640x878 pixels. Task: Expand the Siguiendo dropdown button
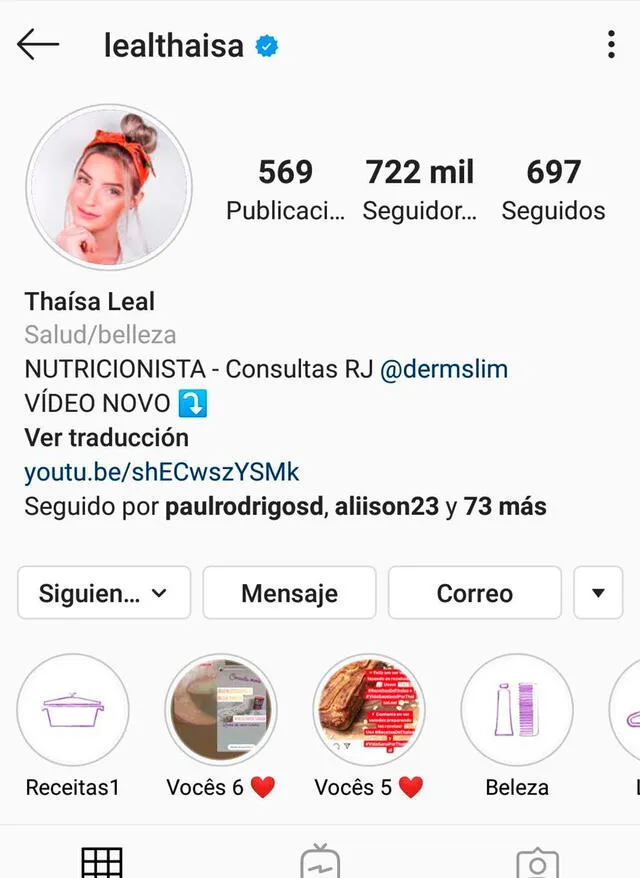tap(103, 593)
